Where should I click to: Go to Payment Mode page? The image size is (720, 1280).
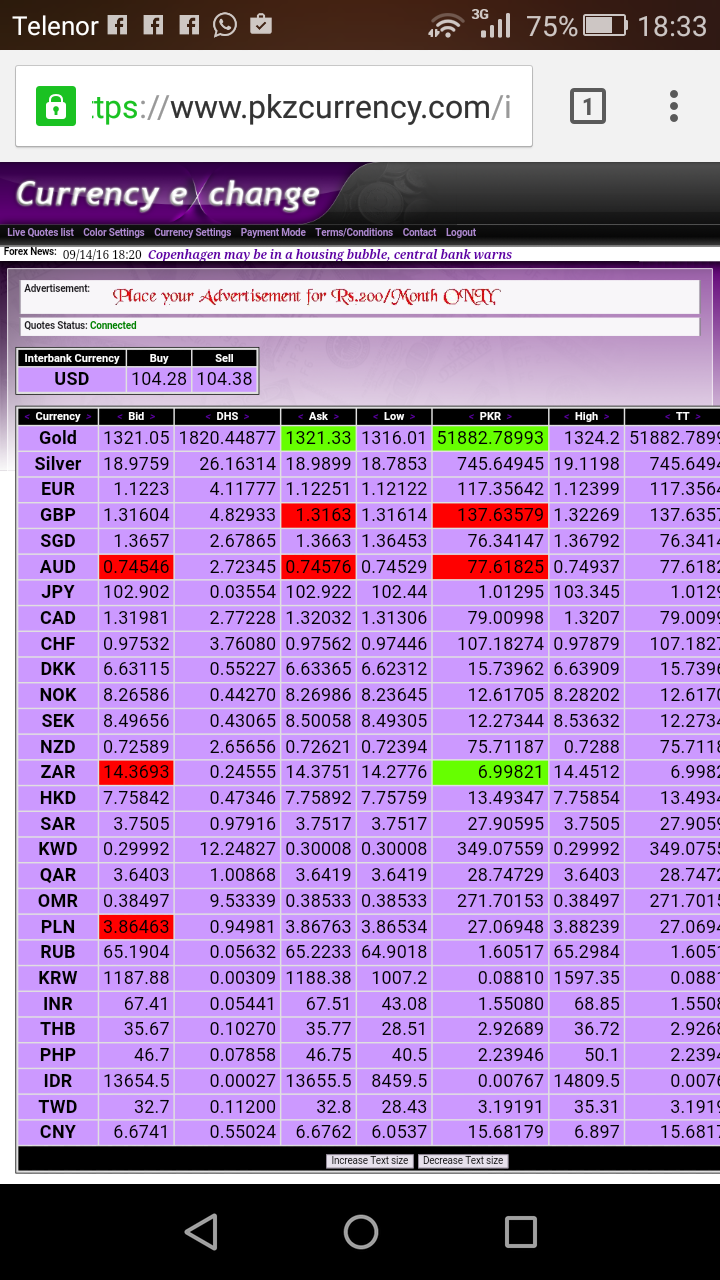273,232
